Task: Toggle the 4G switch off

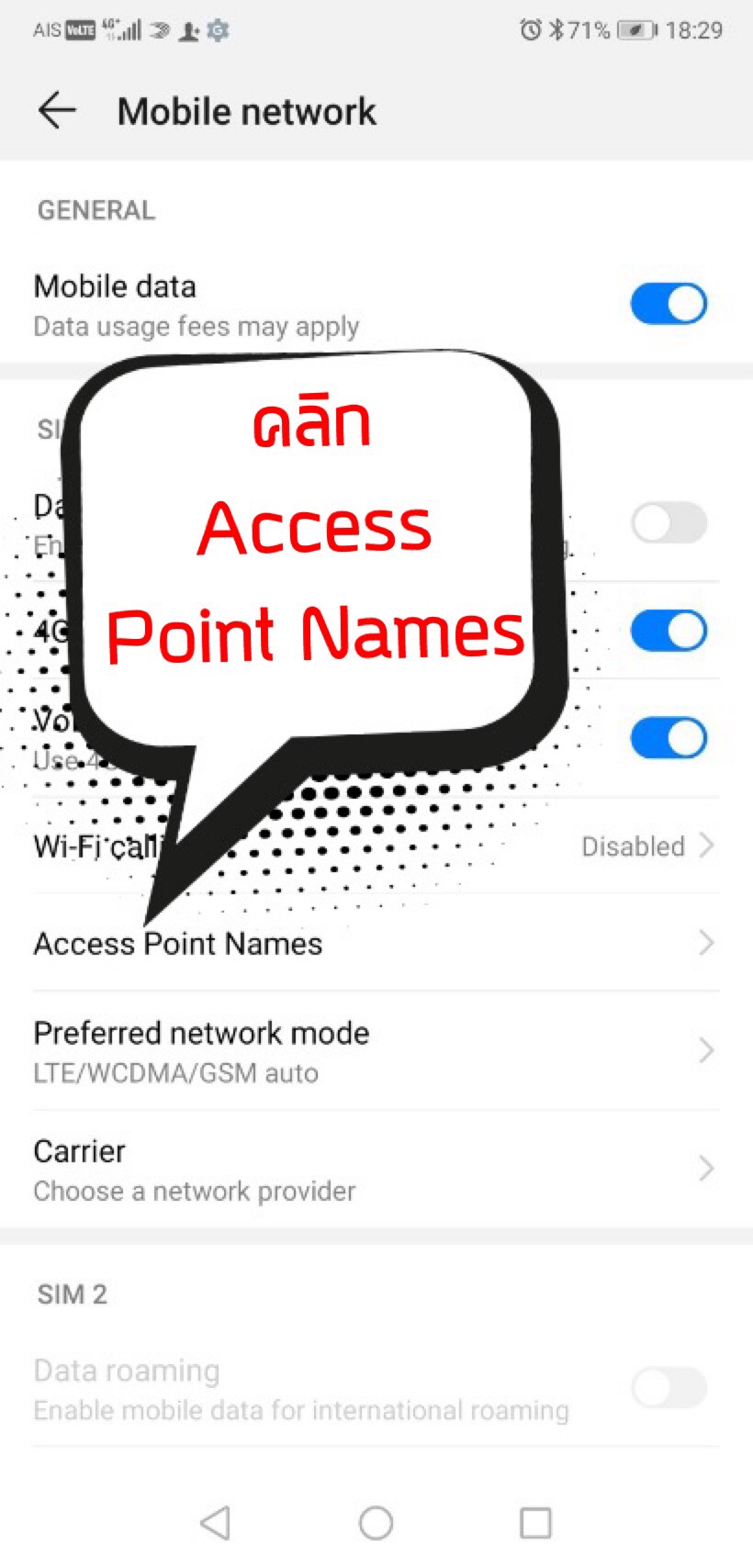Action: tap(668, 631)
